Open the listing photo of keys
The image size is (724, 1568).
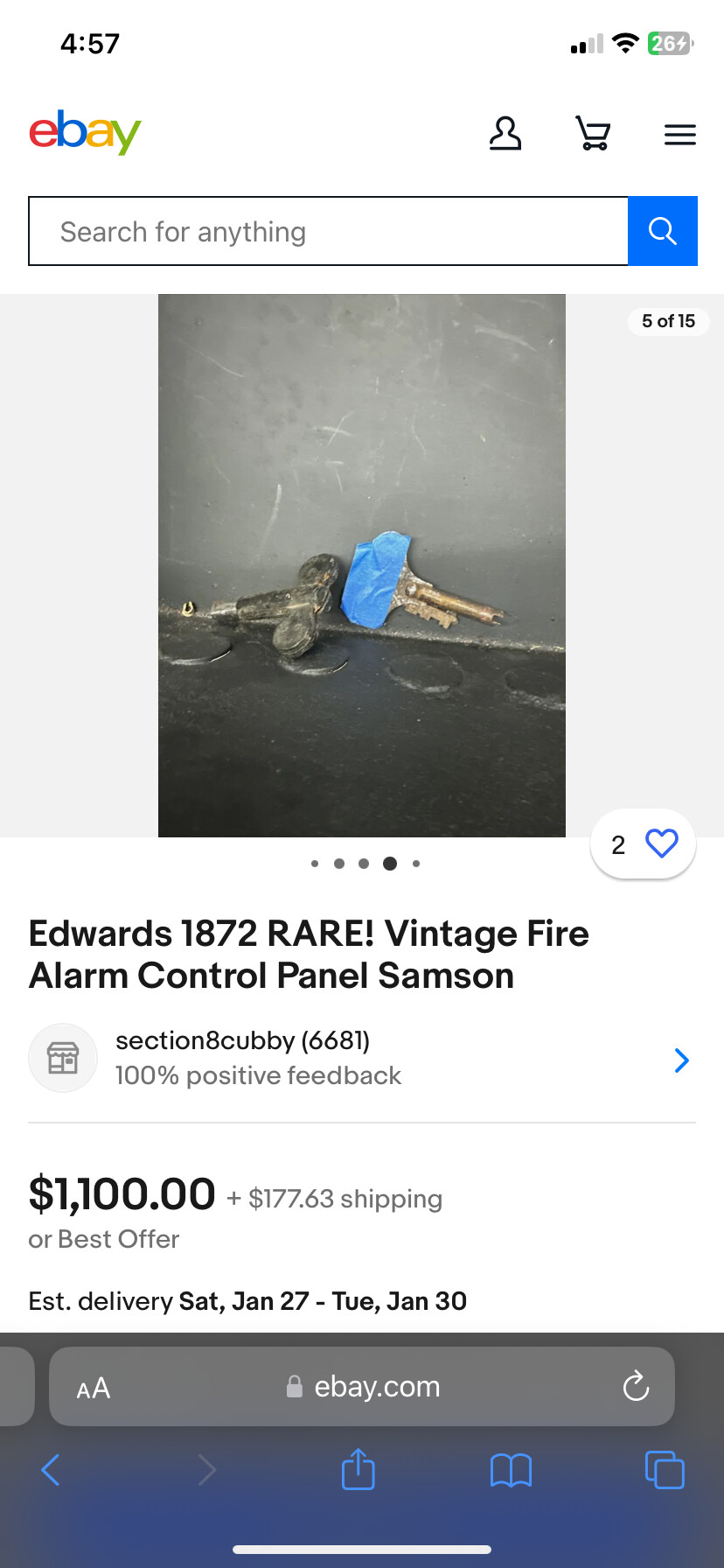[x=361, y=565]
